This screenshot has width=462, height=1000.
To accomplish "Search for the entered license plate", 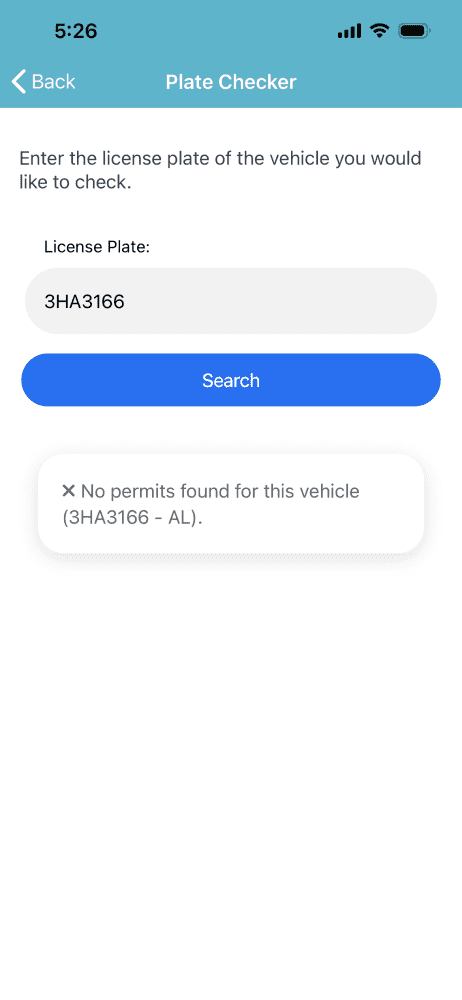I will (231, 380).
